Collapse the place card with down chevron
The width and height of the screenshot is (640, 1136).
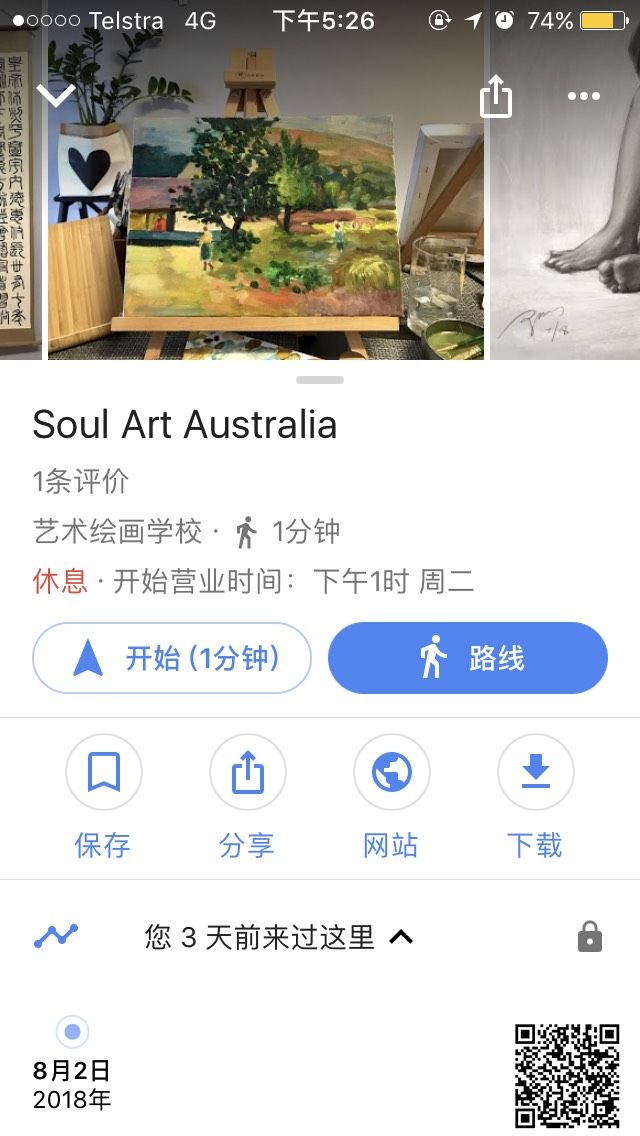click(56, 95)
